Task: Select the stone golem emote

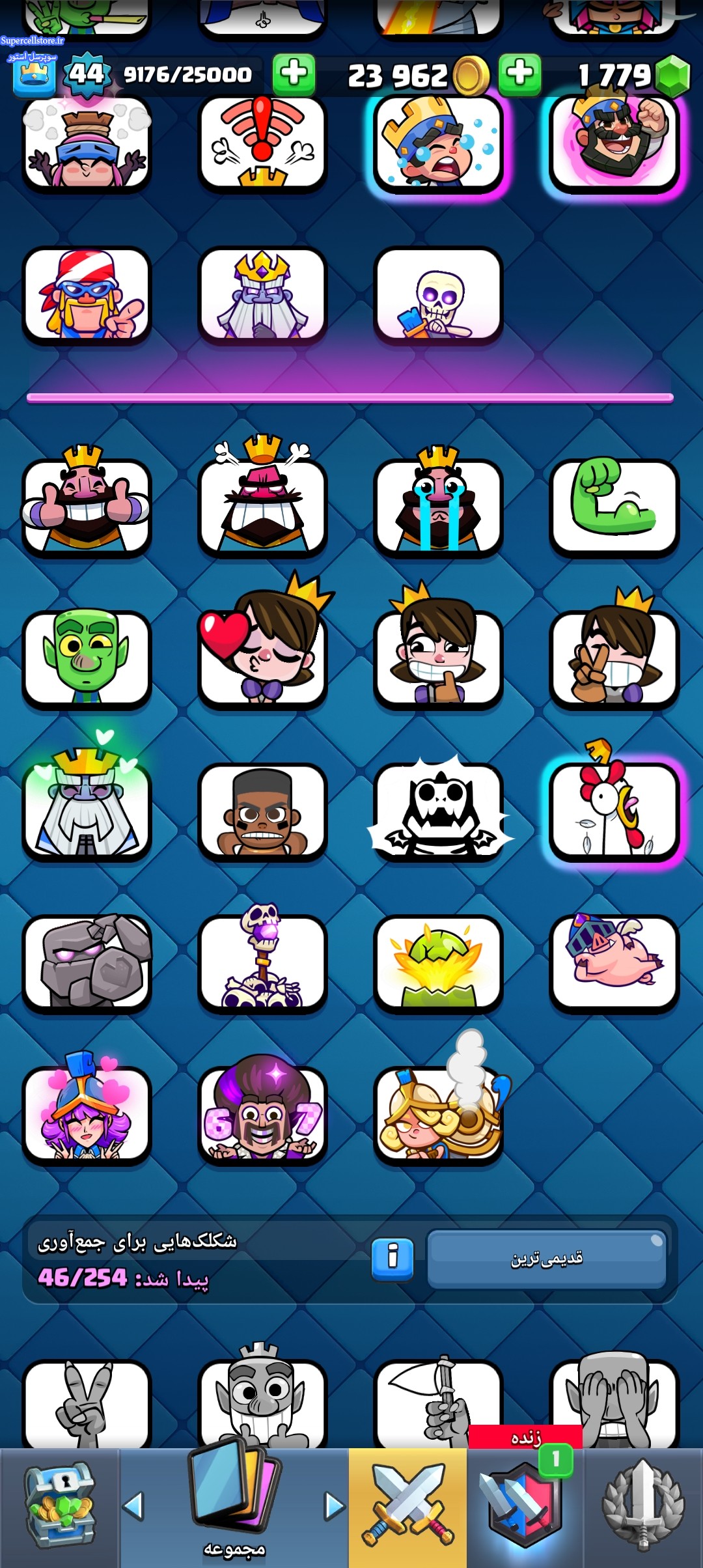Action: point(87,963)
